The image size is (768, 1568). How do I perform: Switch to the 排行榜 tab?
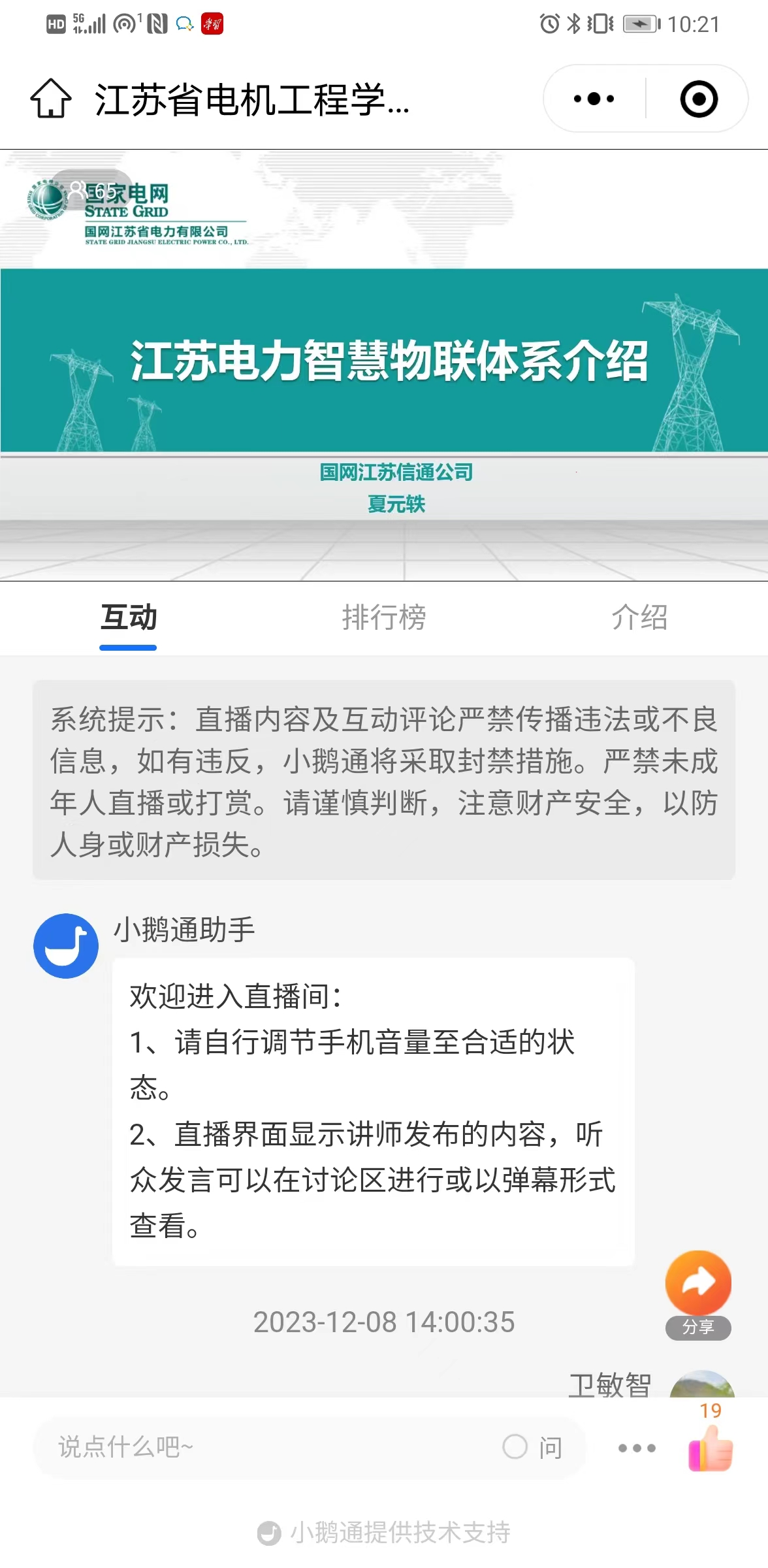point(384,617)
